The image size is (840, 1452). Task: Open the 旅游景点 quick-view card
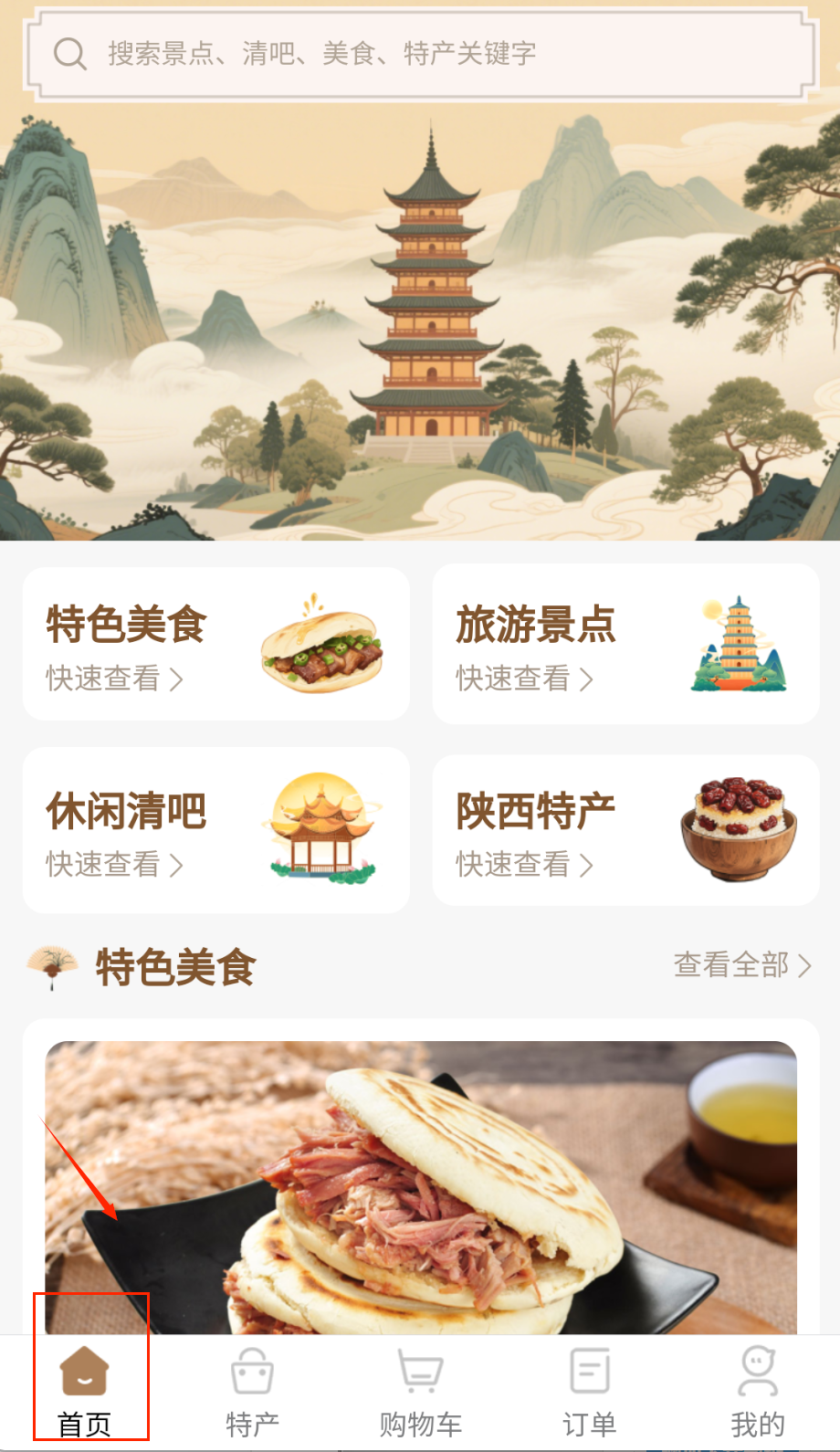tap(625, 645)
